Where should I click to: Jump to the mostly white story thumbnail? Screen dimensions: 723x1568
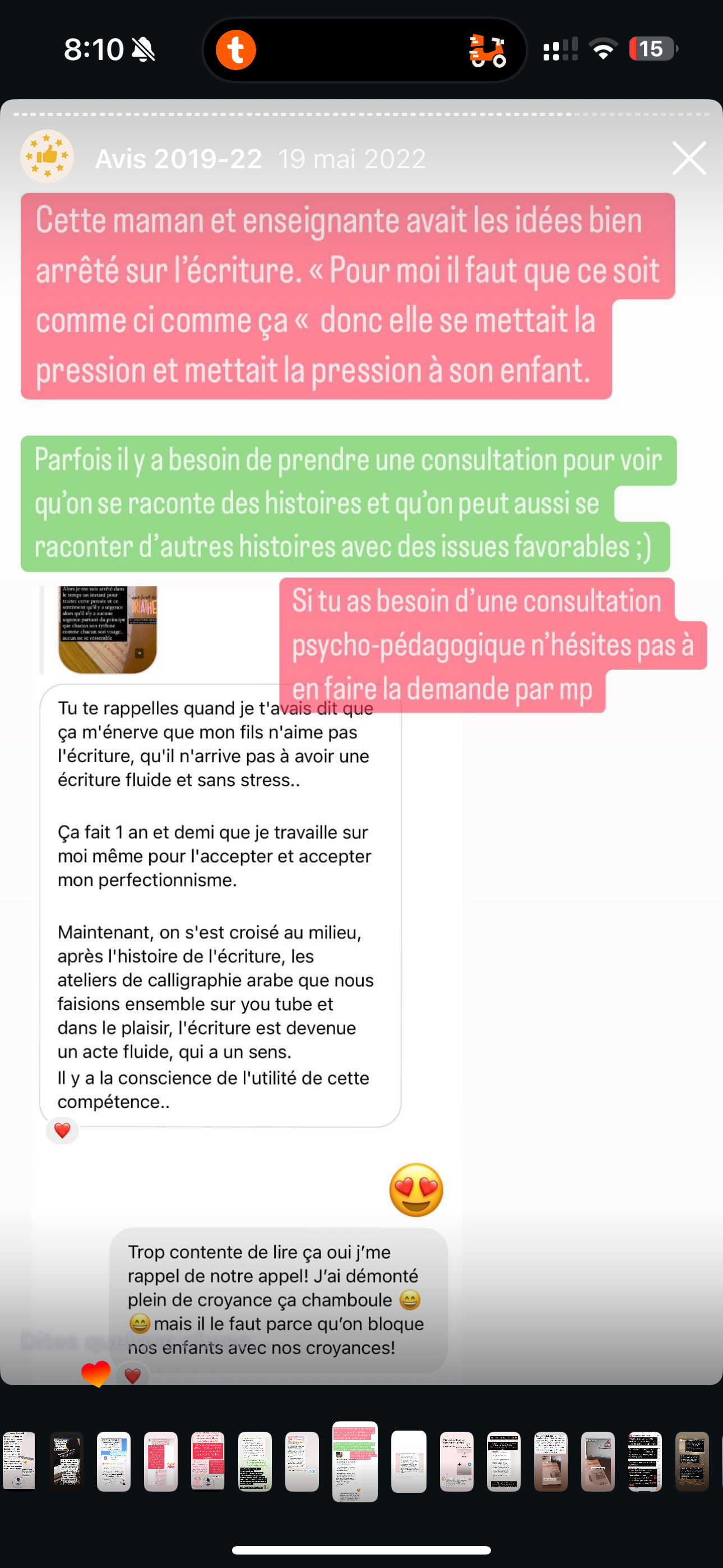[409, 1462]
